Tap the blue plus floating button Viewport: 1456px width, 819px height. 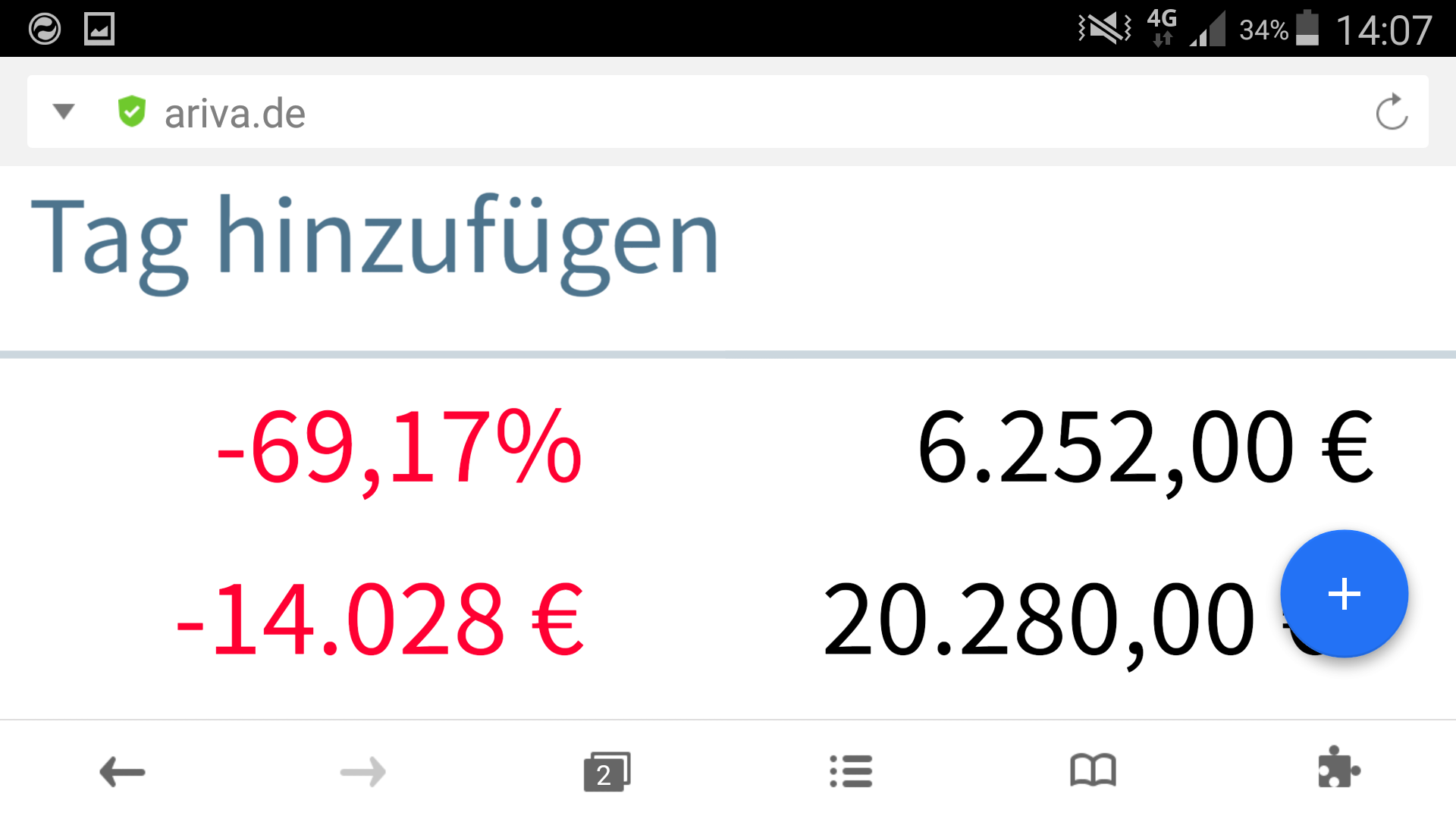coord(1344,594)
